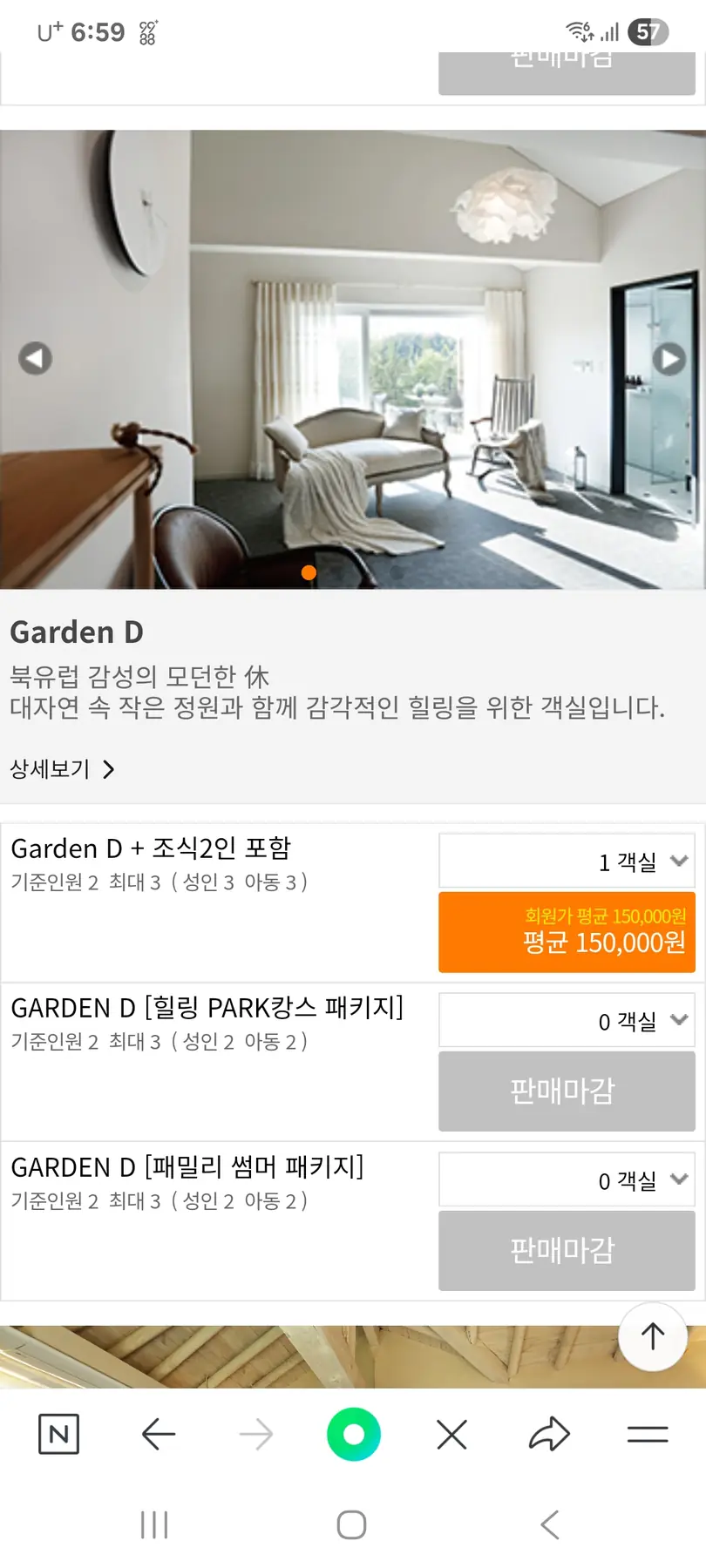Tap the green circle browser button
The height and width of the screenshot is (1568, 706).
pos(354,1434)
